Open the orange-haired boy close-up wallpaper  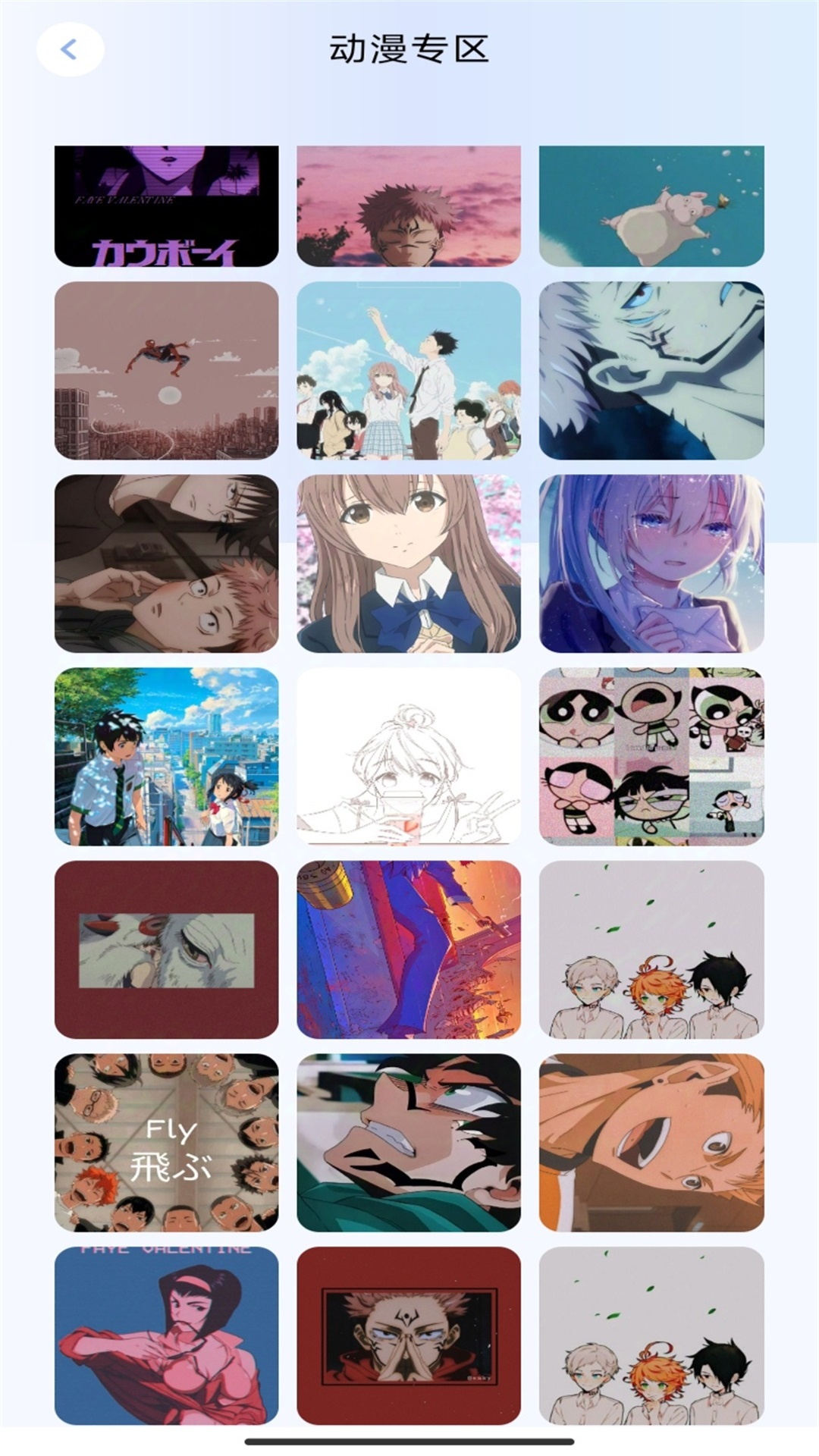tap(651, 1142)
